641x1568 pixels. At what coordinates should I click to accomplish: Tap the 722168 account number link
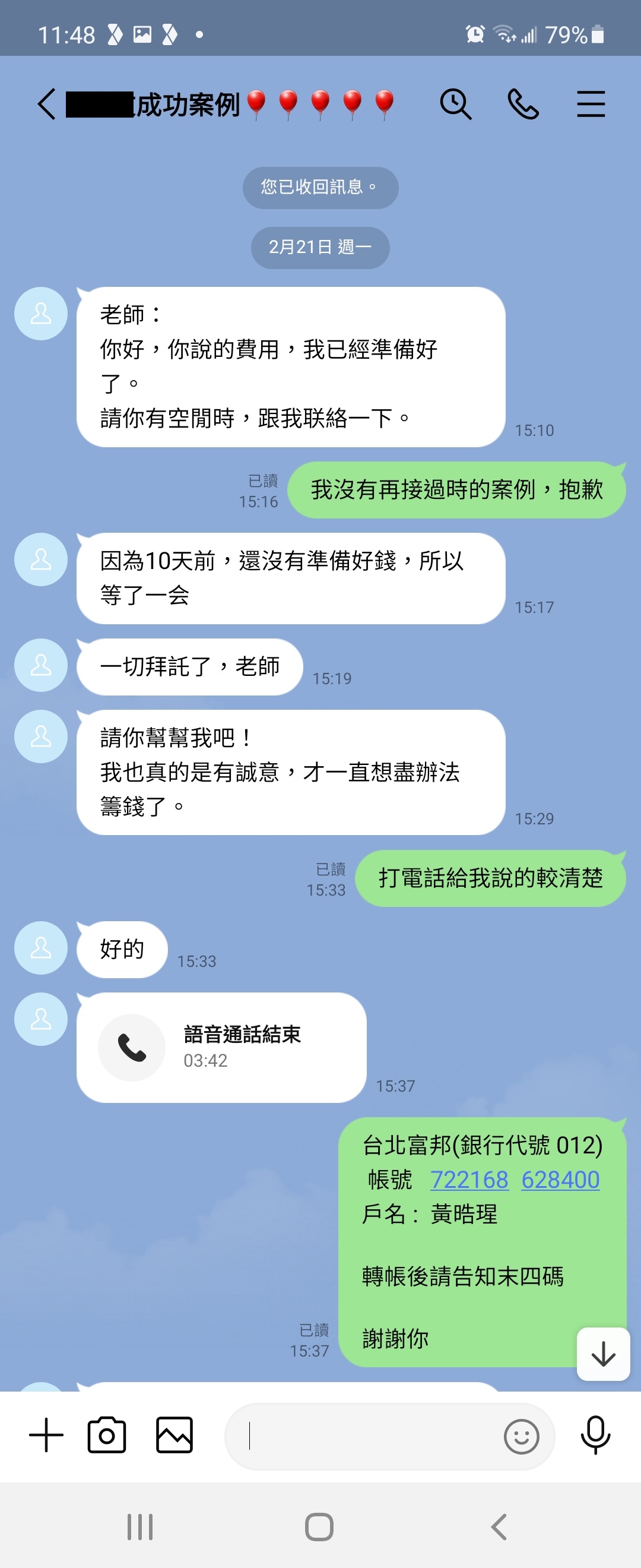click(x=469, y=1180)
